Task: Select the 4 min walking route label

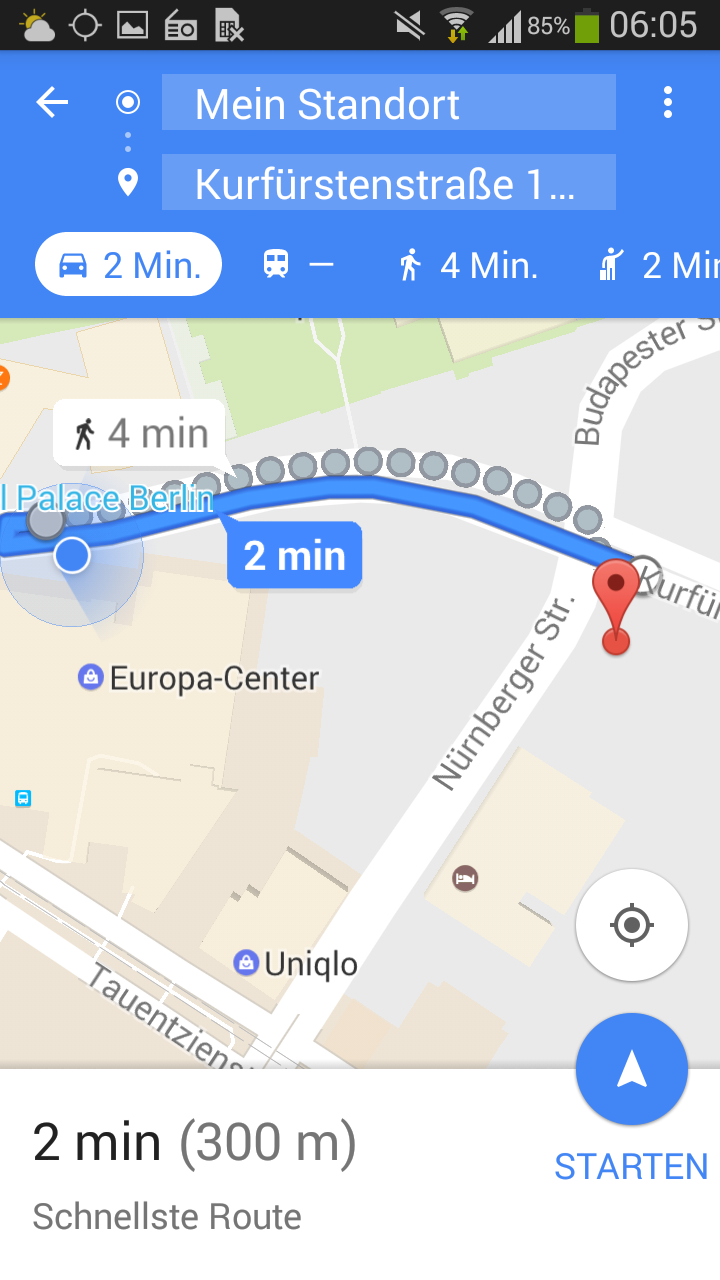Action: click(140, 433)
